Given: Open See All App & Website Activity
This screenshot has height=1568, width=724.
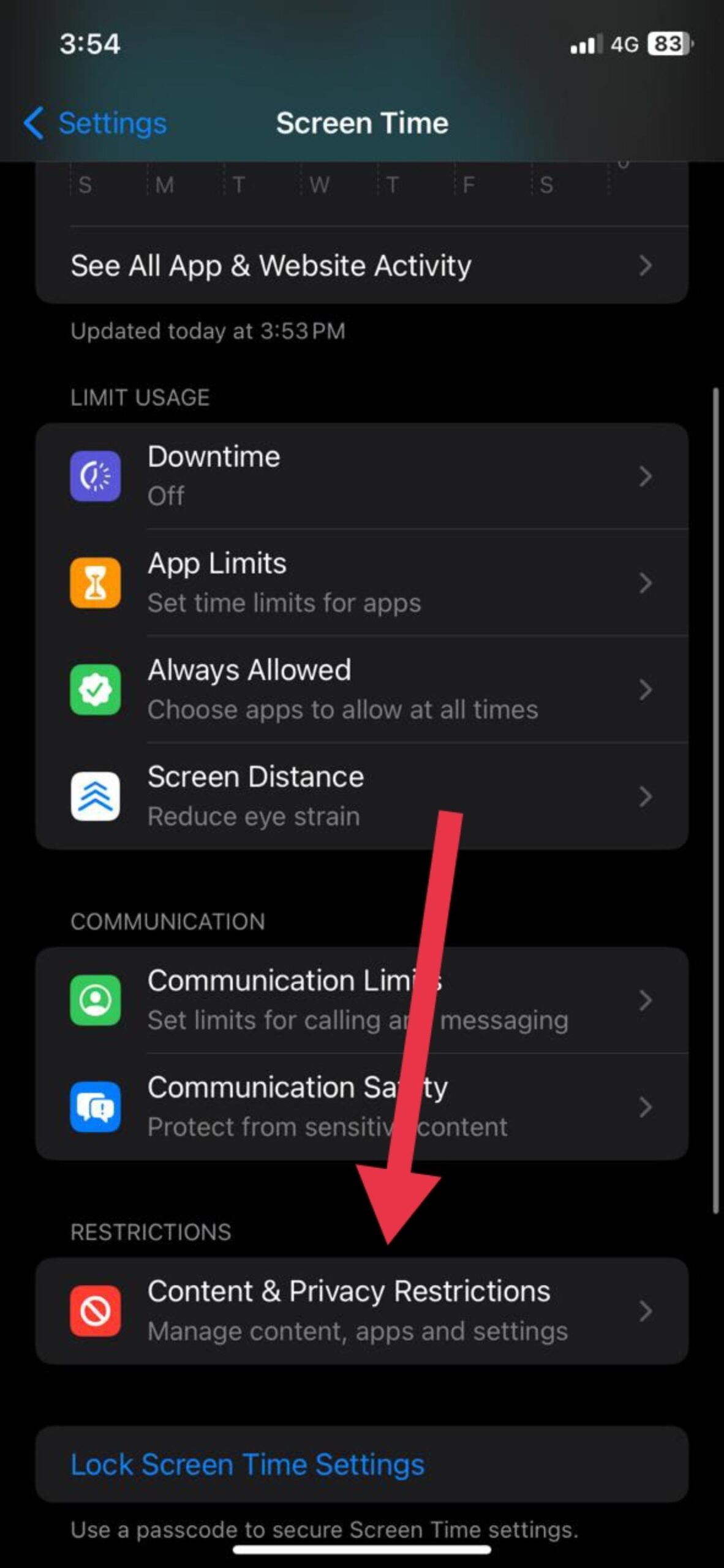Looking at the screenshot, I should 361,266.
